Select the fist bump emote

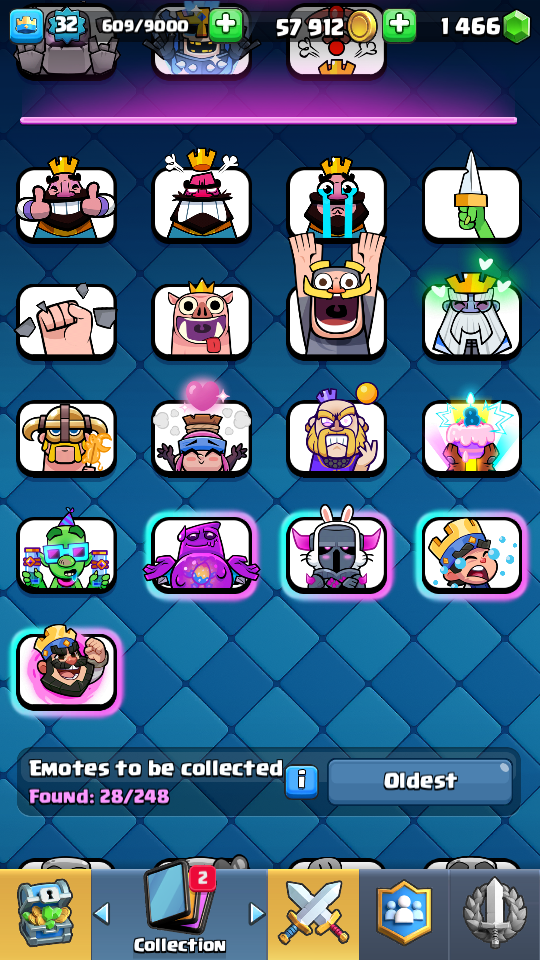pos(66,320)
